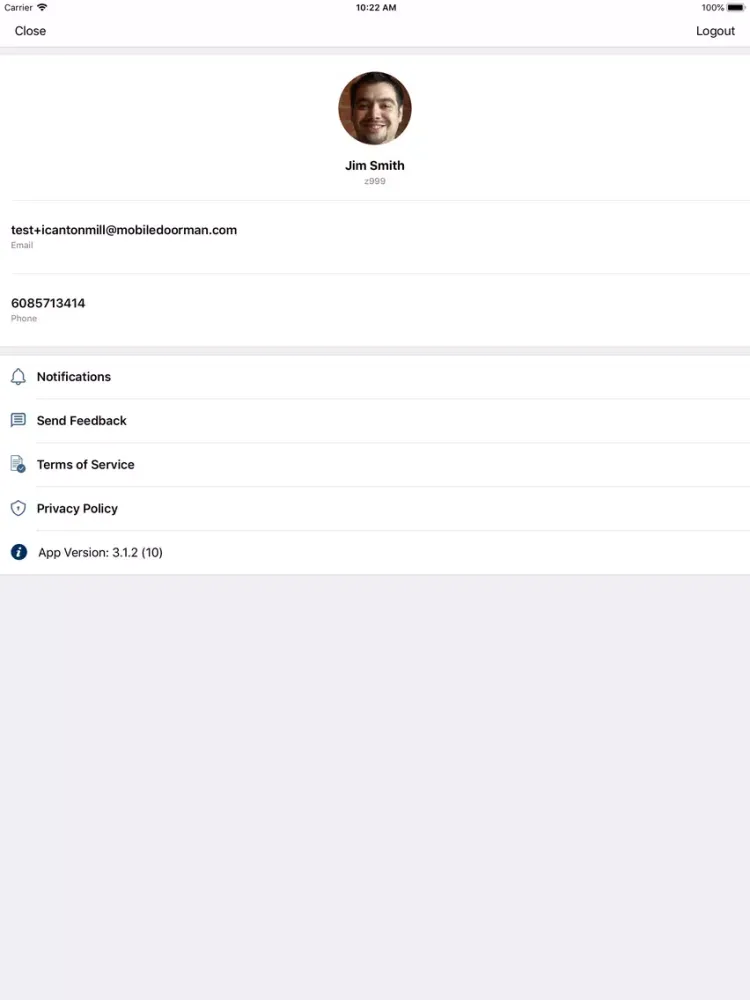
Task: Tap Jim Smith's profile photo
Action: 375,108
